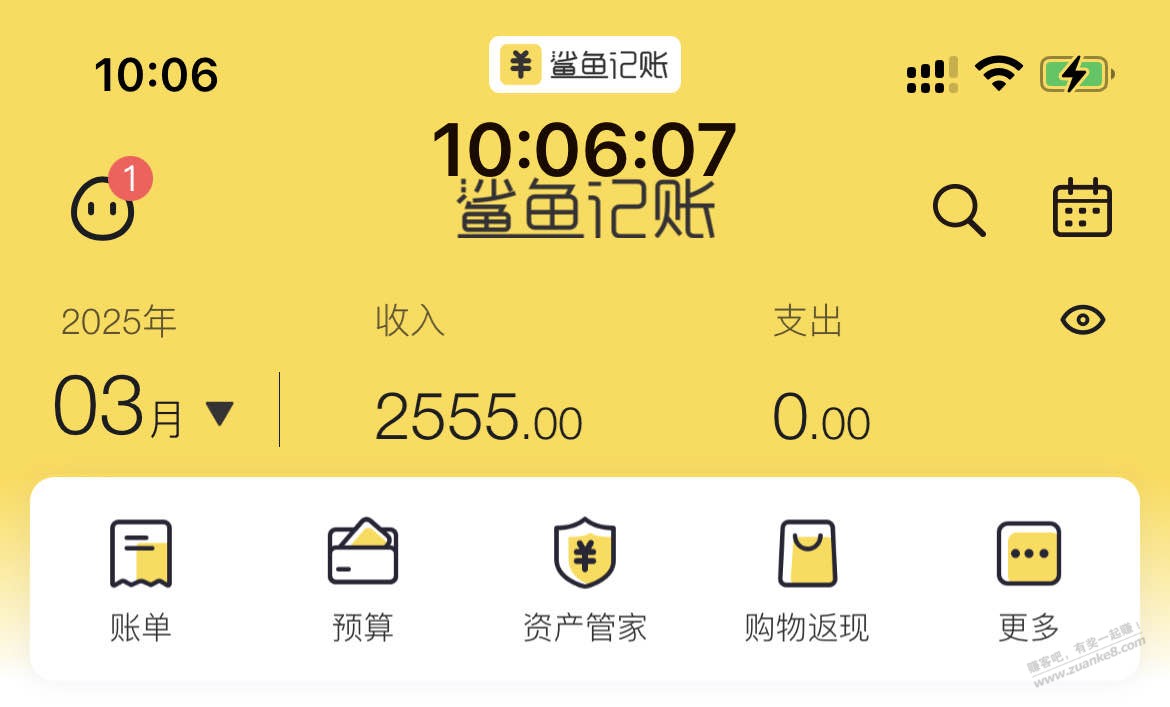The image size is (1170, 707).
Task: Open 账单 bills
Action: (x=140, y=578)
